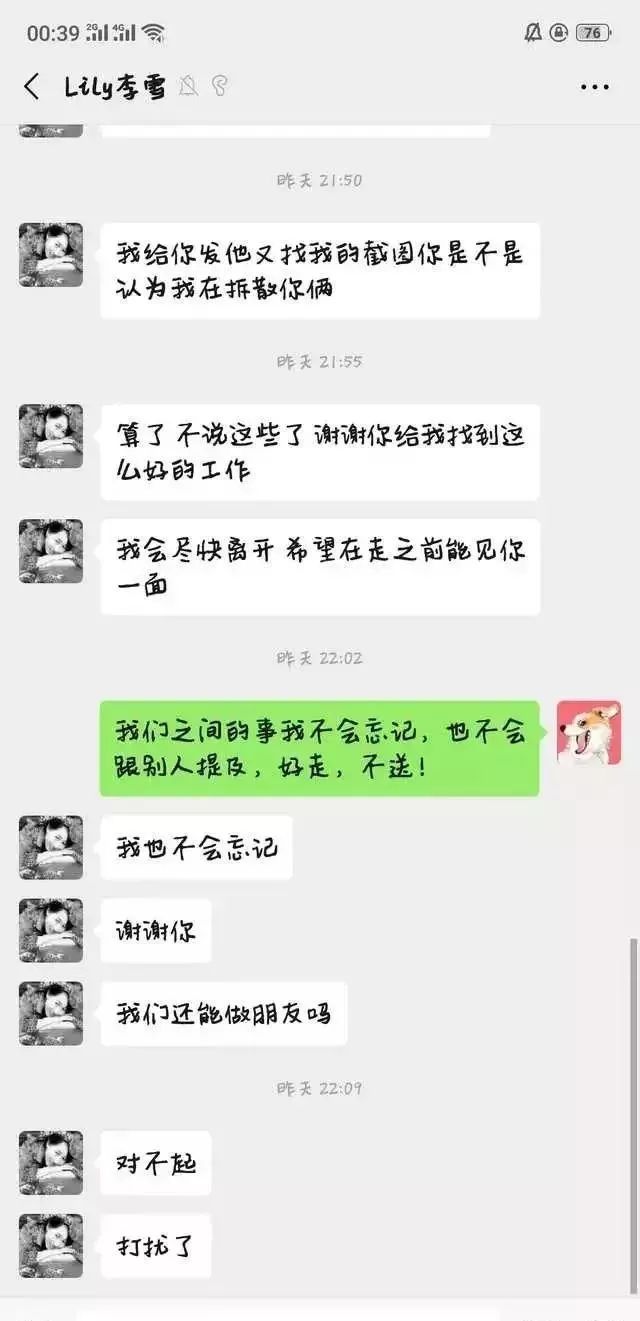Tap my corgi avatar beside the green message
This screenshot has height=1321, width=640.
[588, 732]
